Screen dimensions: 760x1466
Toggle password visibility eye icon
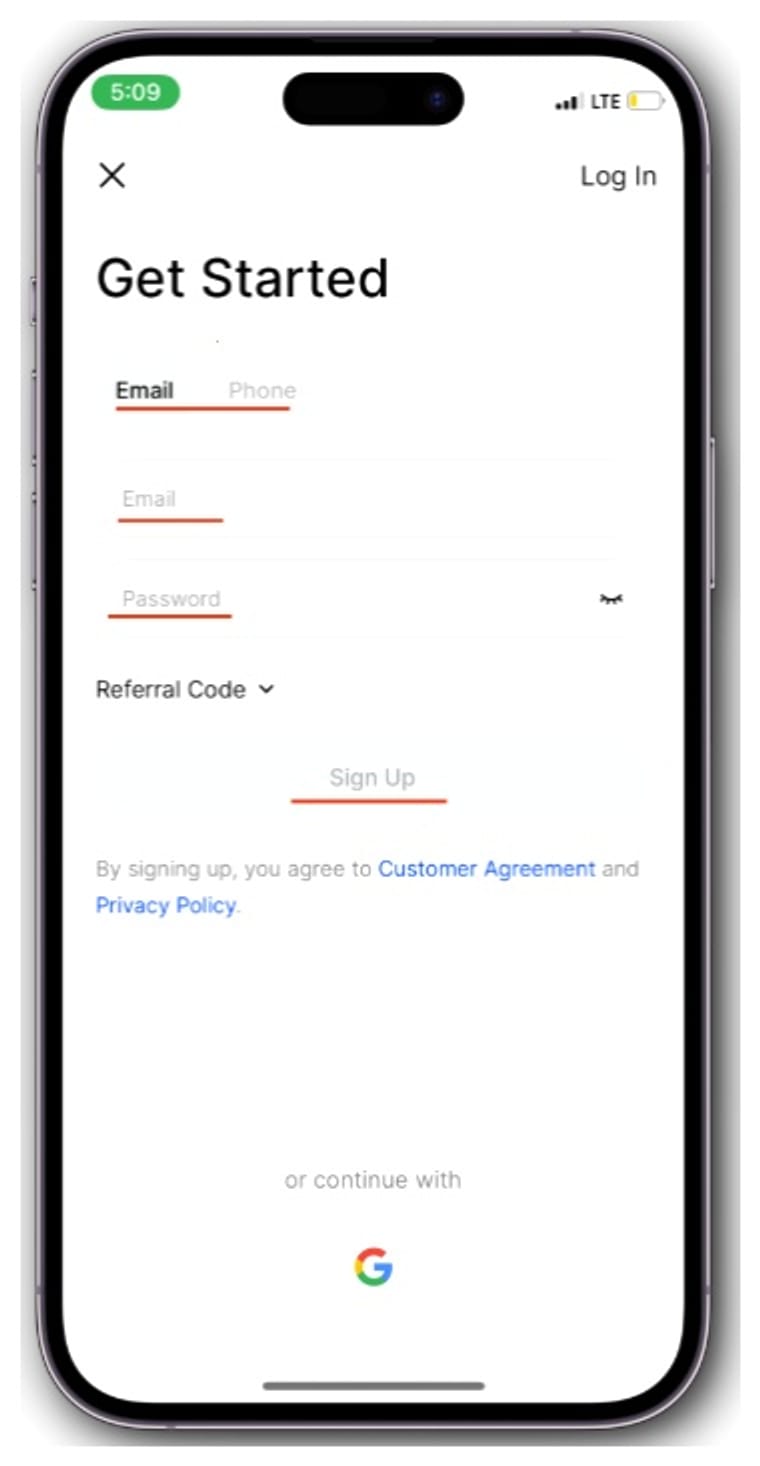[611, 599]
